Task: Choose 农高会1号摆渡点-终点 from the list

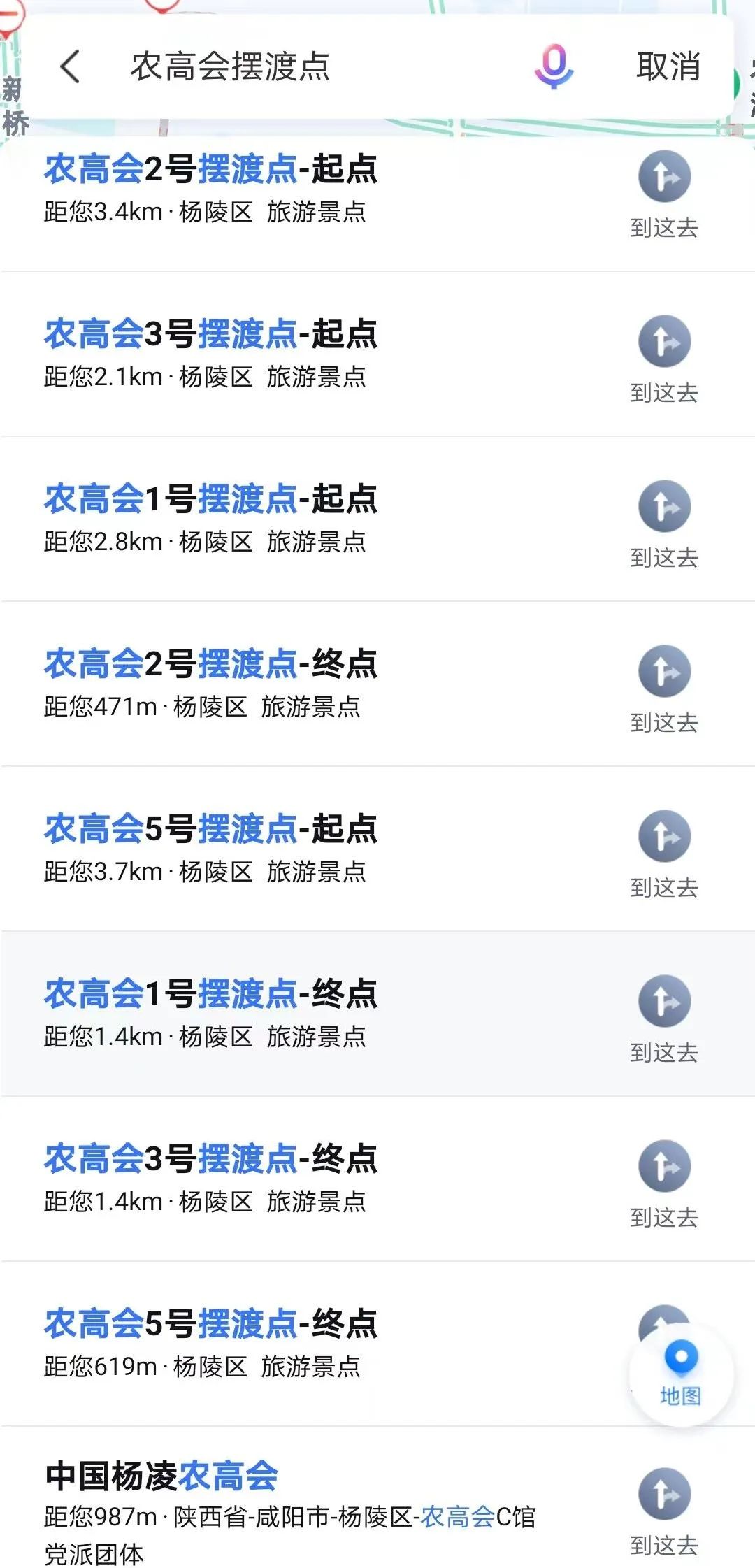Action: [x=210, y=995]
